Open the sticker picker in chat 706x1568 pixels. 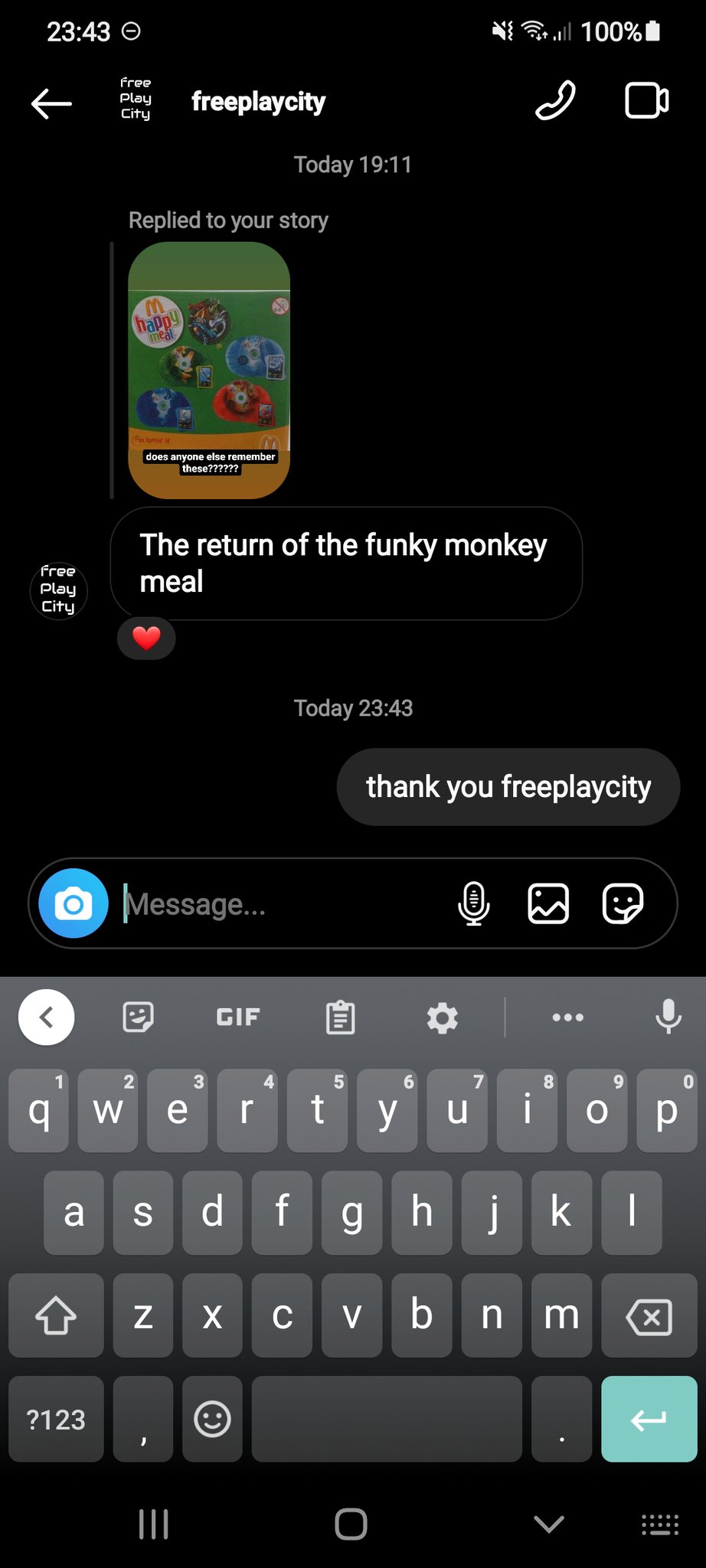tap(623, 903)
